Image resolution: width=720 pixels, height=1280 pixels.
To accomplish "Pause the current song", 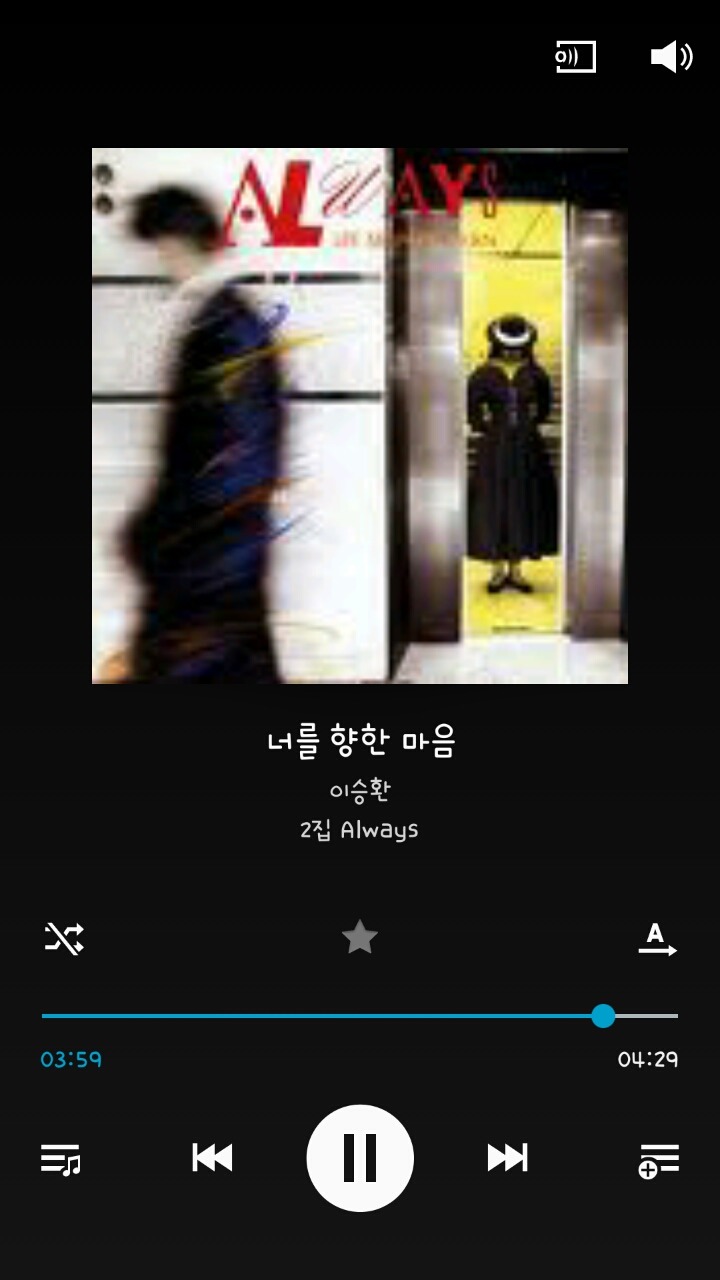I will (360, 1158).
